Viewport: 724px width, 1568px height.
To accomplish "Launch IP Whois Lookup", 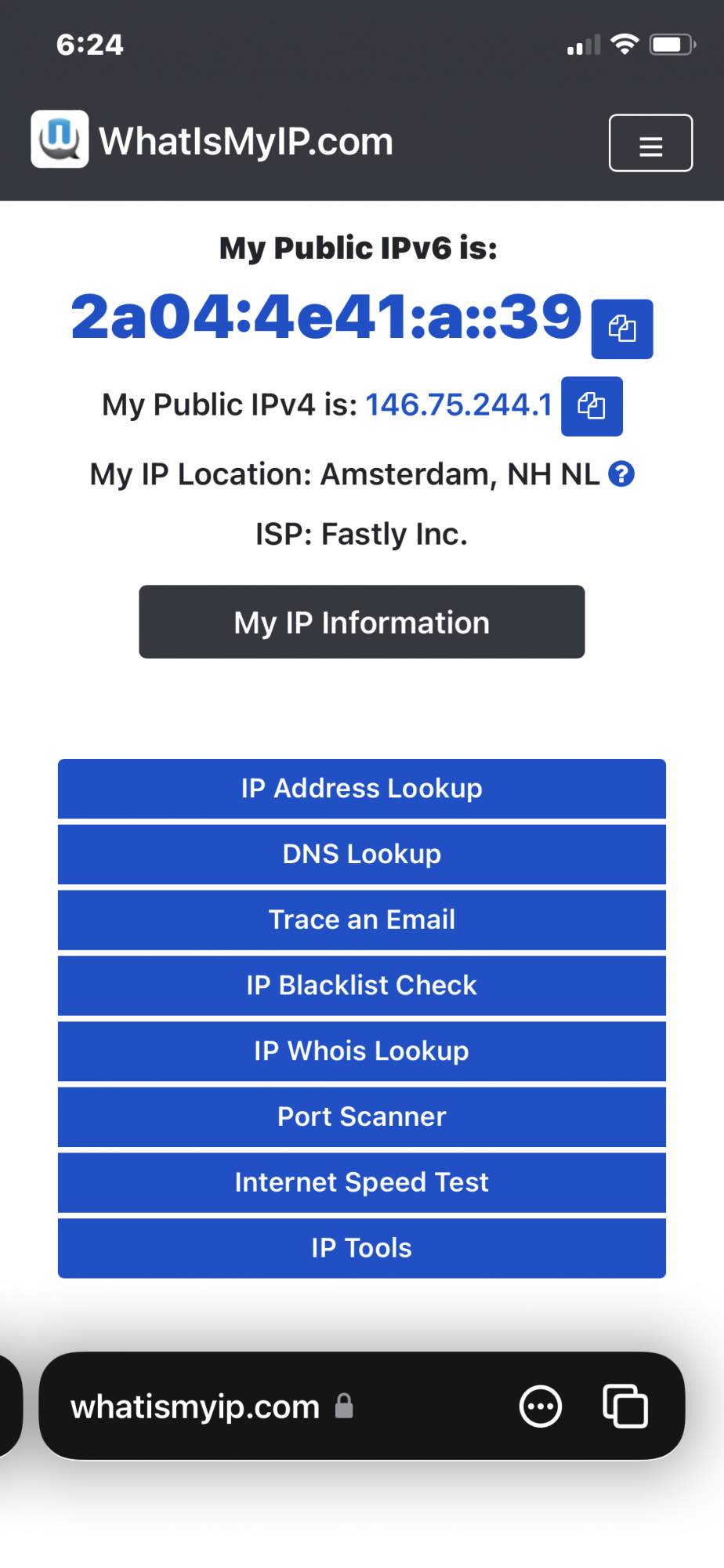I will pos(361,1051).
